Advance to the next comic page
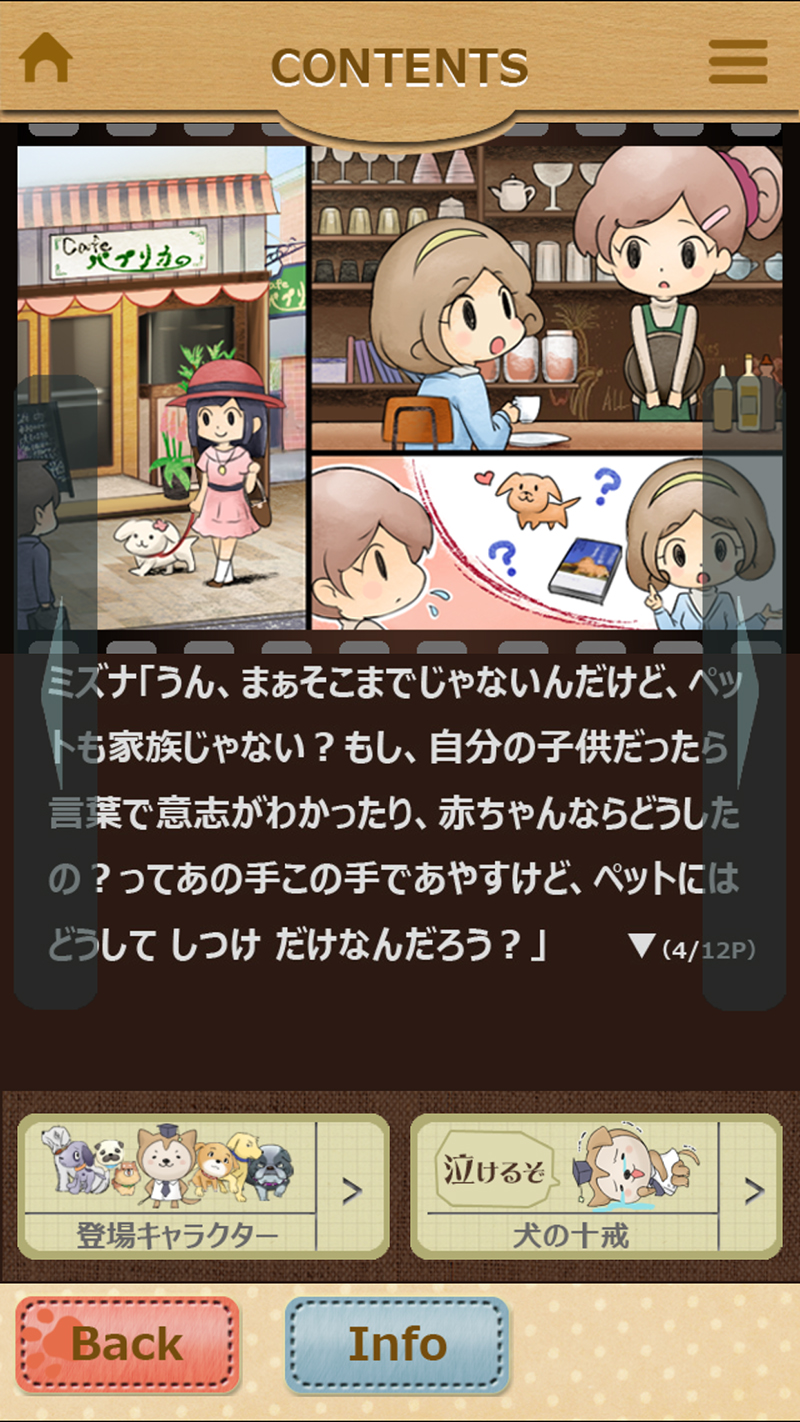The height and width of the screenshot is (1422, 800). pos(744,692)
